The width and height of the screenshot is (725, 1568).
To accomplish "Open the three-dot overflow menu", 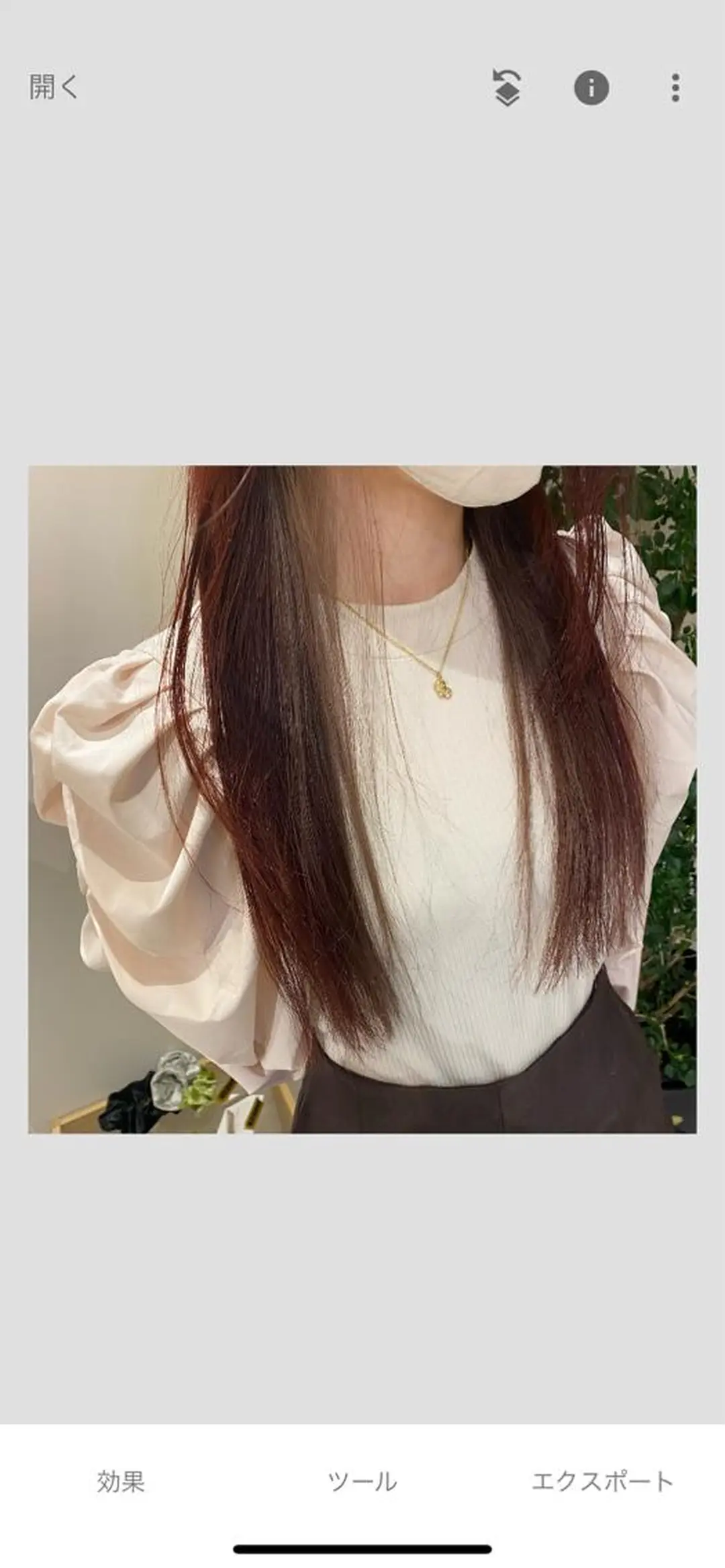I will coord(675,88).
